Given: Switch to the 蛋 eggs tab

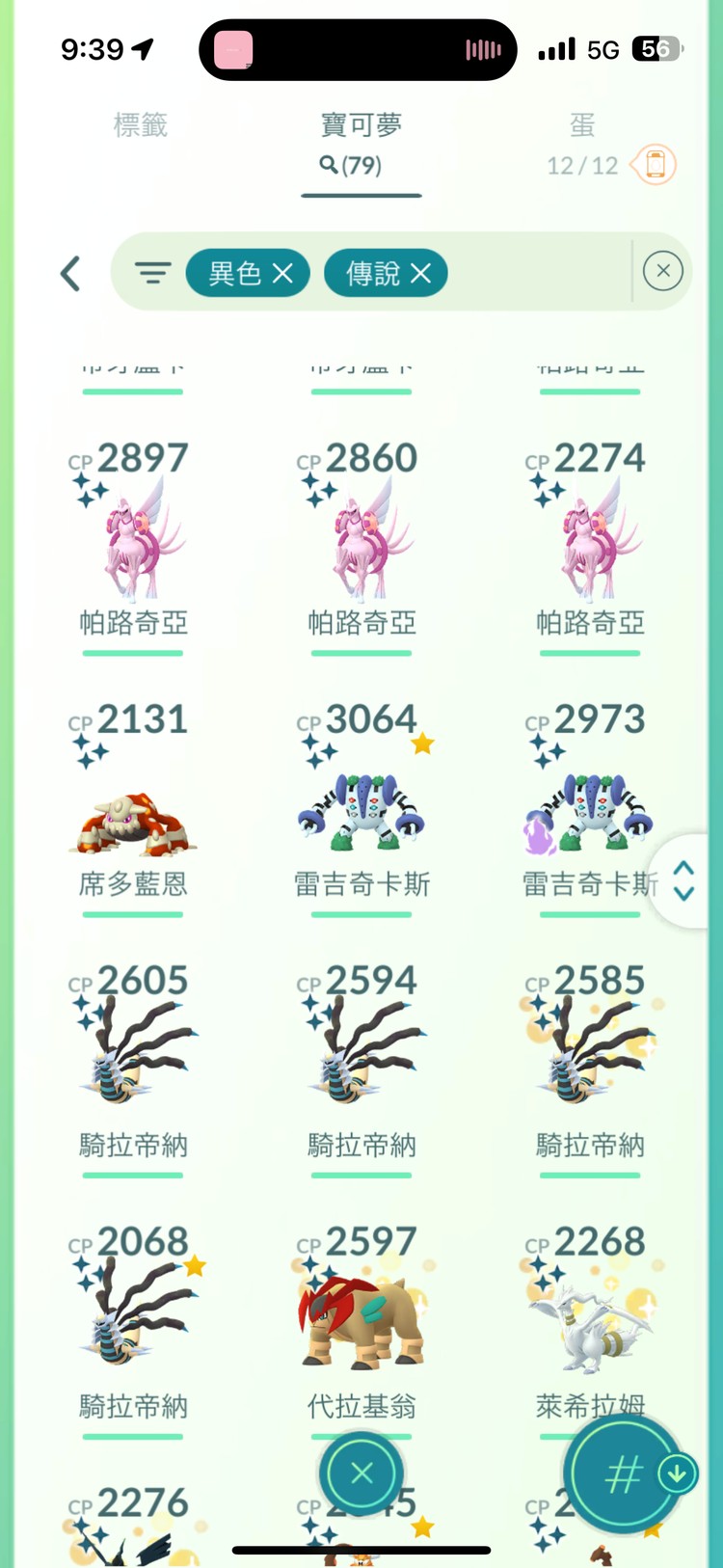Looking at the screenshot, I should [582, 125].
